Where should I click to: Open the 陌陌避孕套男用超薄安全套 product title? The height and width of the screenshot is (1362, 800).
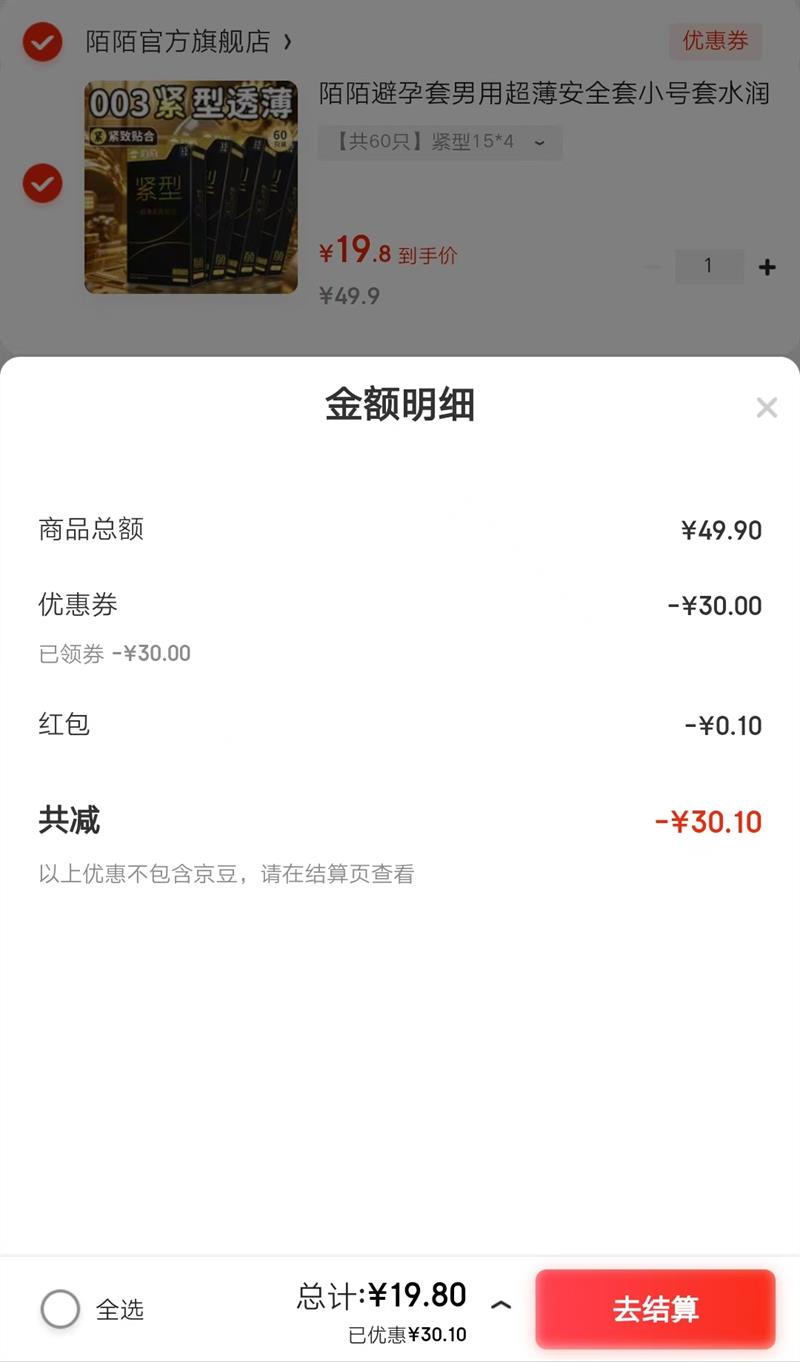pos(544,94)
